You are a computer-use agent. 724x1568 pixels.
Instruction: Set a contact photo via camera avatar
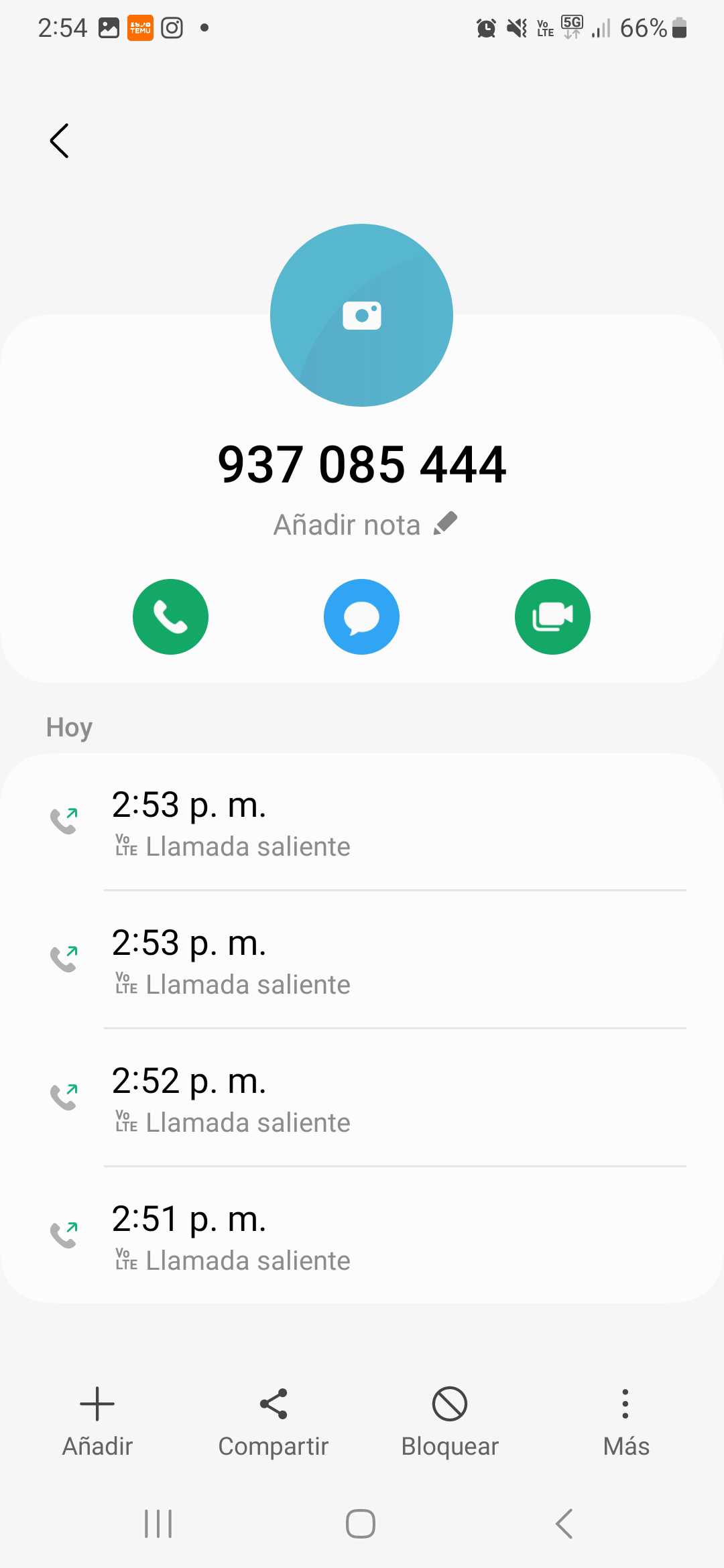pos(361,315)
